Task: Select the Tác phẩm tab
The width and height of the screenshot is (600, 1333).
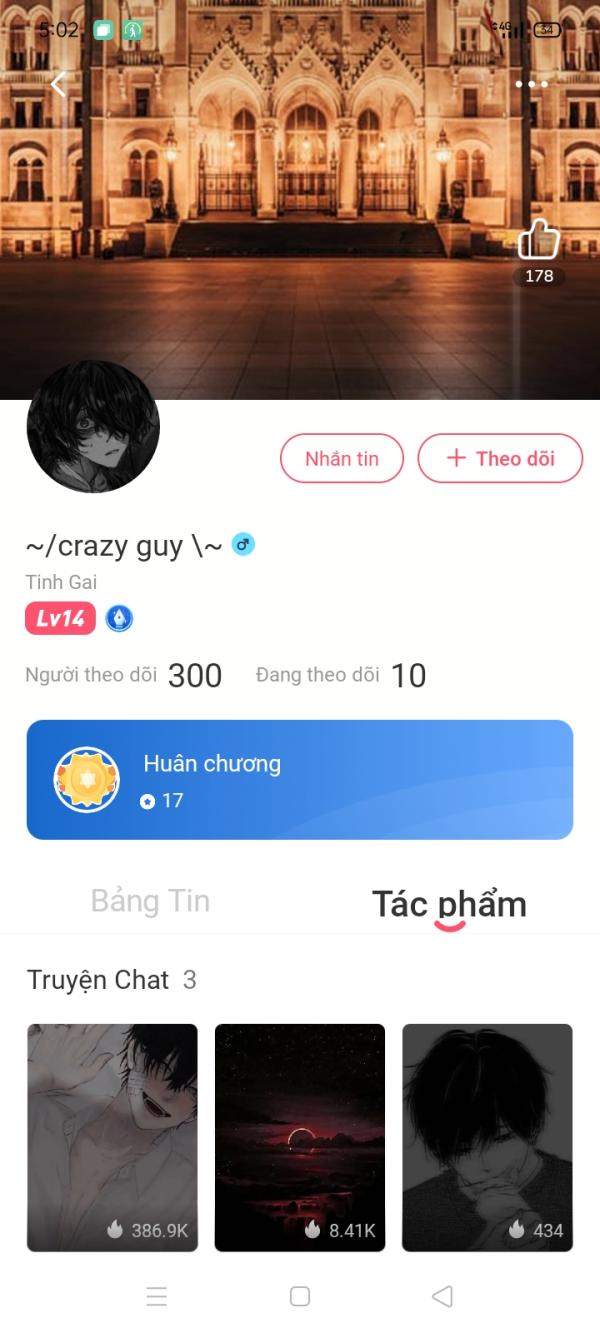Action: click(x=449, y=904)
